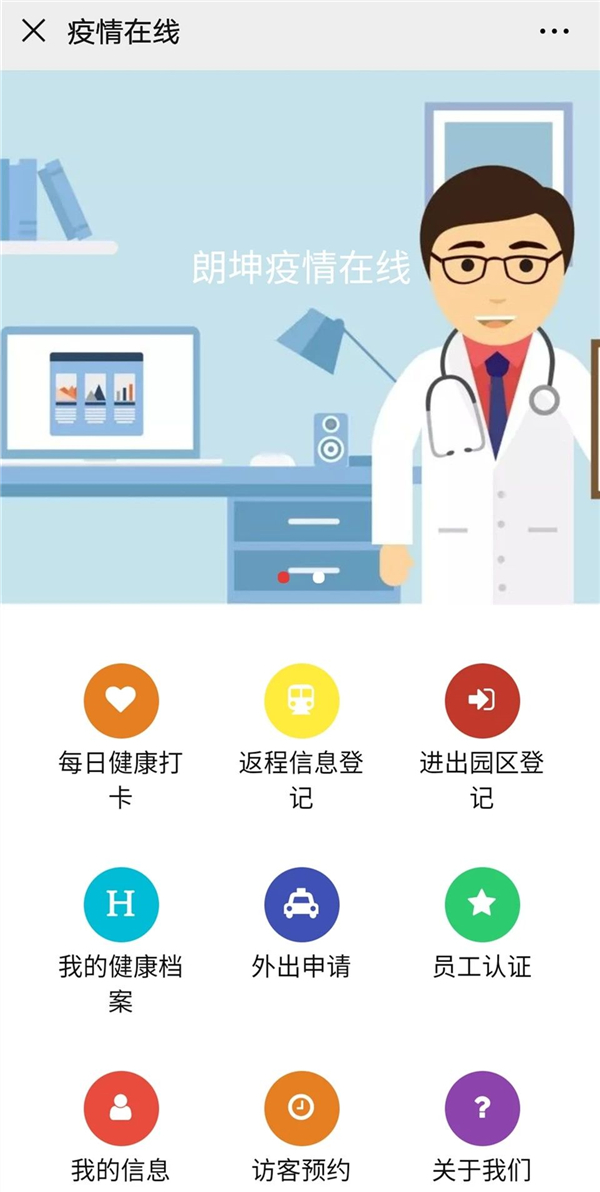The image size is (600, 1192).
Task: Open the three-dot overflow menu
Action: point(554,31)
